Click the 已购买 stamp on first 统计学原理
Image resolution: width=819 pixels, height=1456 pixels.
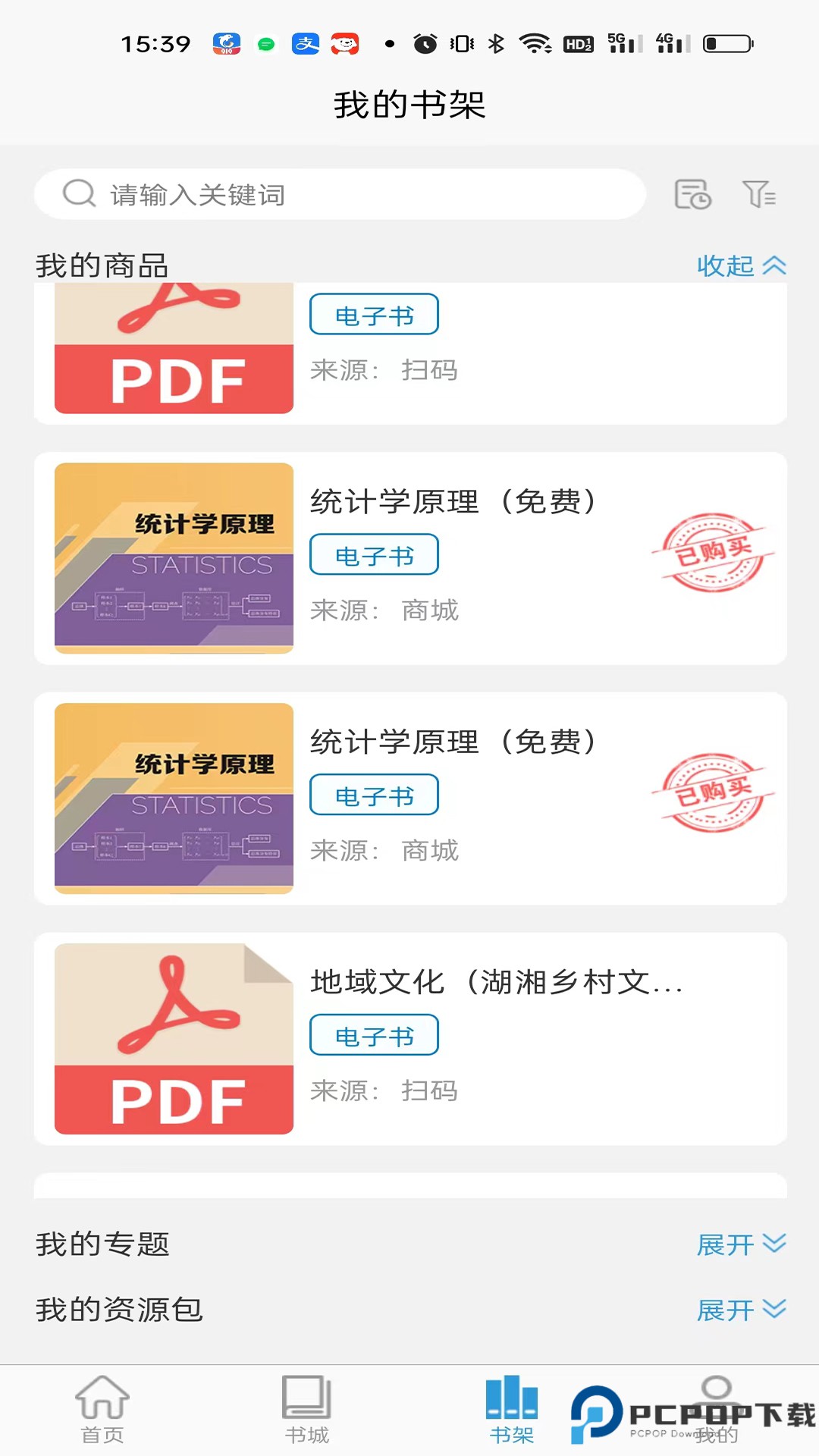[x=711, y=554]
